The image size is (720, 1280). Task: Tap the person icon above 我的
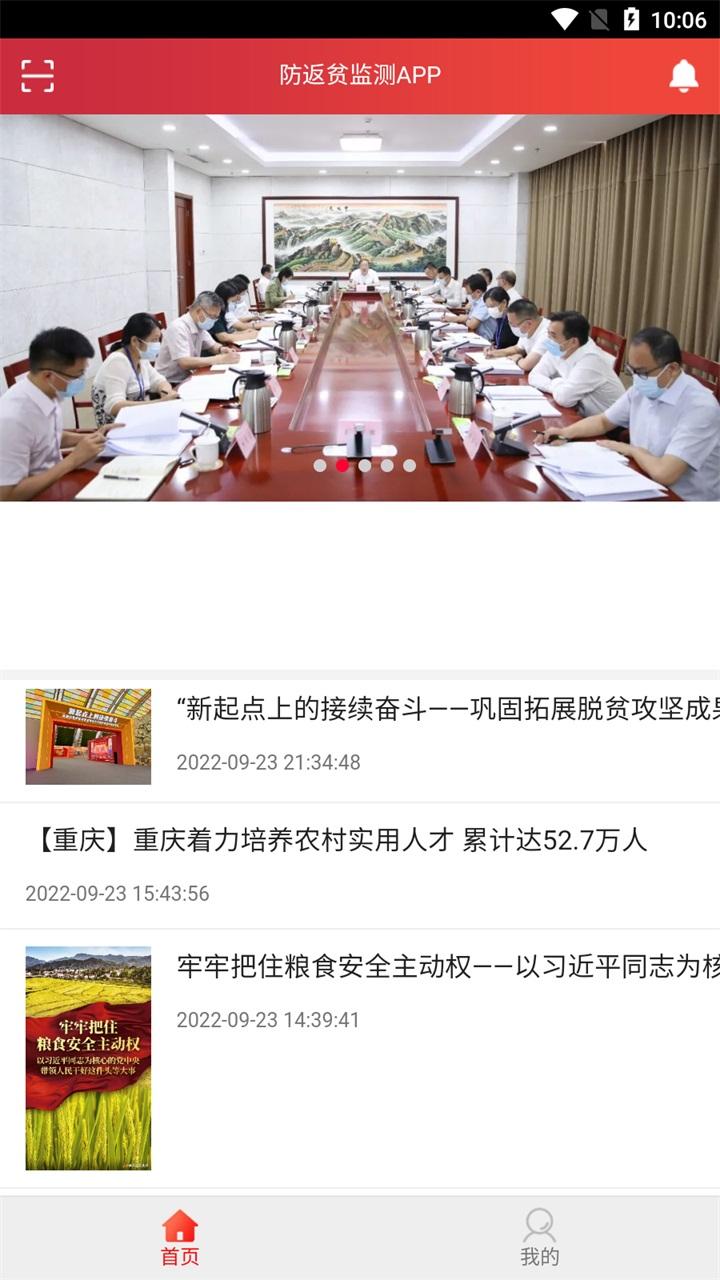pyautogui.click(x=540, y=1224)
